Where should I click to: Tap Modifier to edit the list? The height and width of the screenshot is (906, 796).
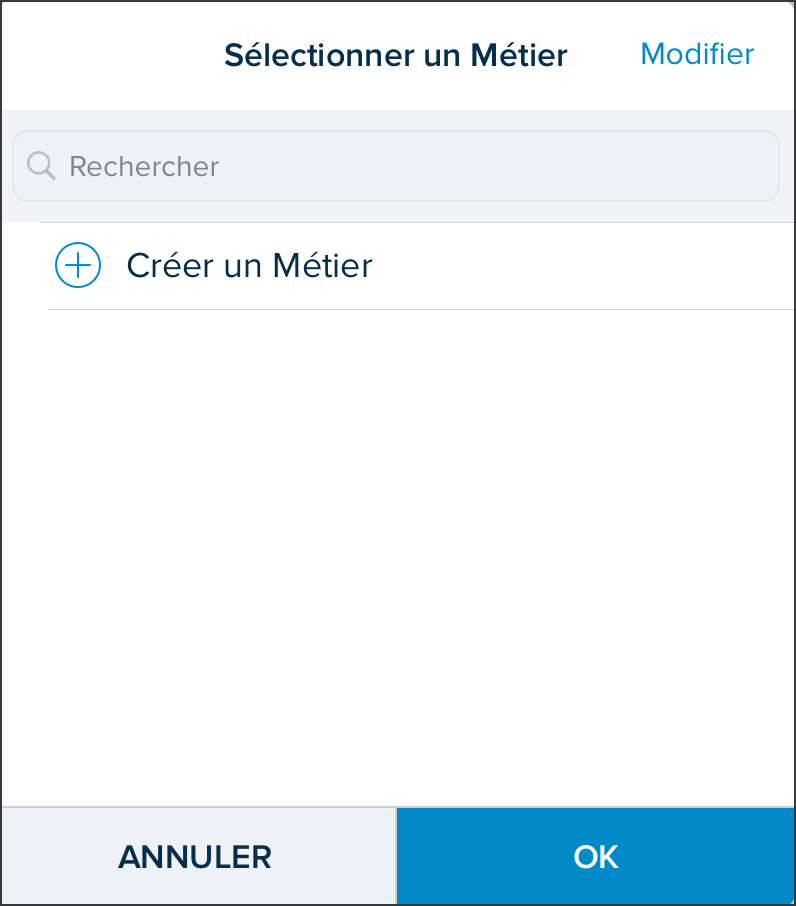[697, 54]
